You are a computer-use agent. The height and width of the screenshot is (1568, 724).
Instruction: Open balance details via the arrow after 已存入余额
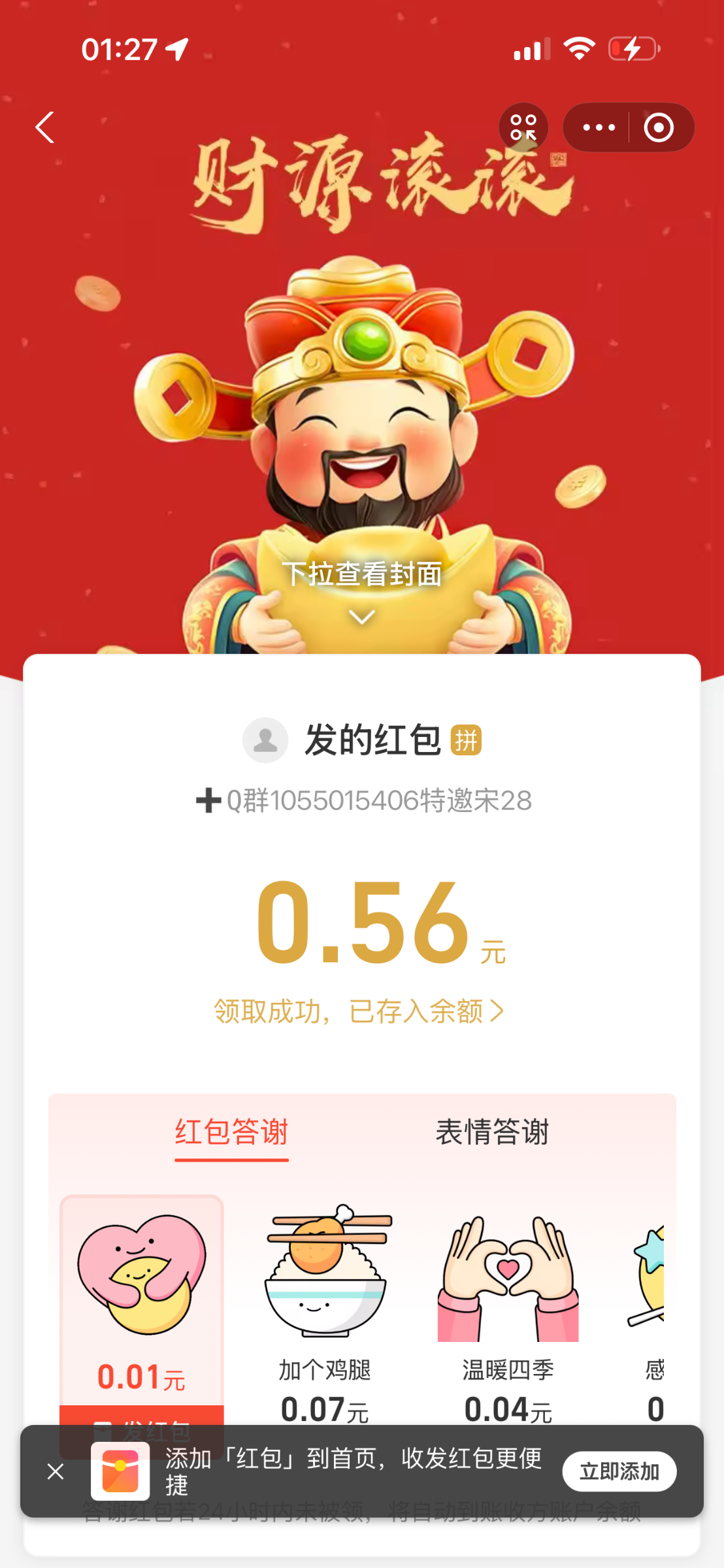point(499,1010)
